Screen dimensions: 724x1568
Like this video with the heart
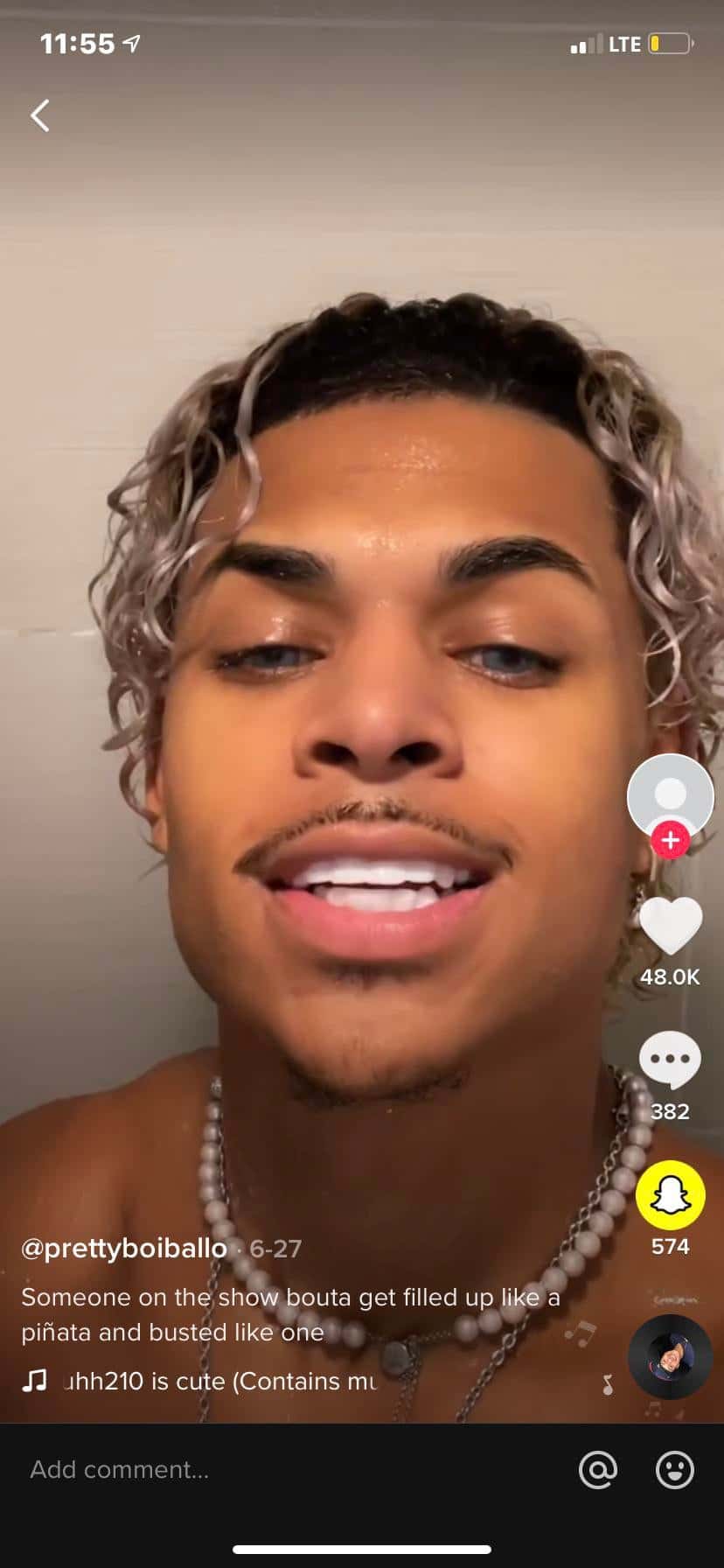[671, 927]
